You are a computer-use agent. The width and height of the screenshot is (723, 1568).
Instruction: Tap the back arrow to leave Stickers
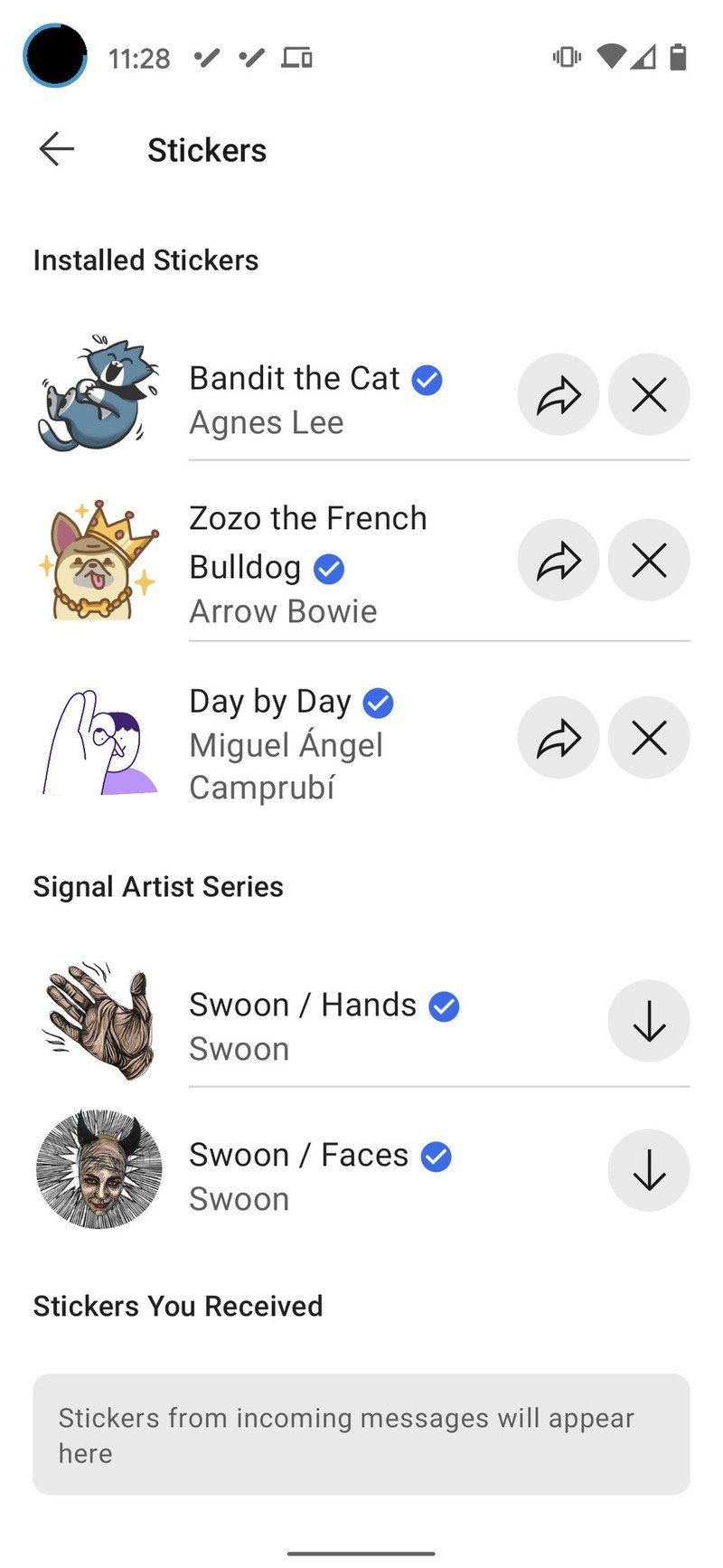pyautogui.click(x=56, y=149)
